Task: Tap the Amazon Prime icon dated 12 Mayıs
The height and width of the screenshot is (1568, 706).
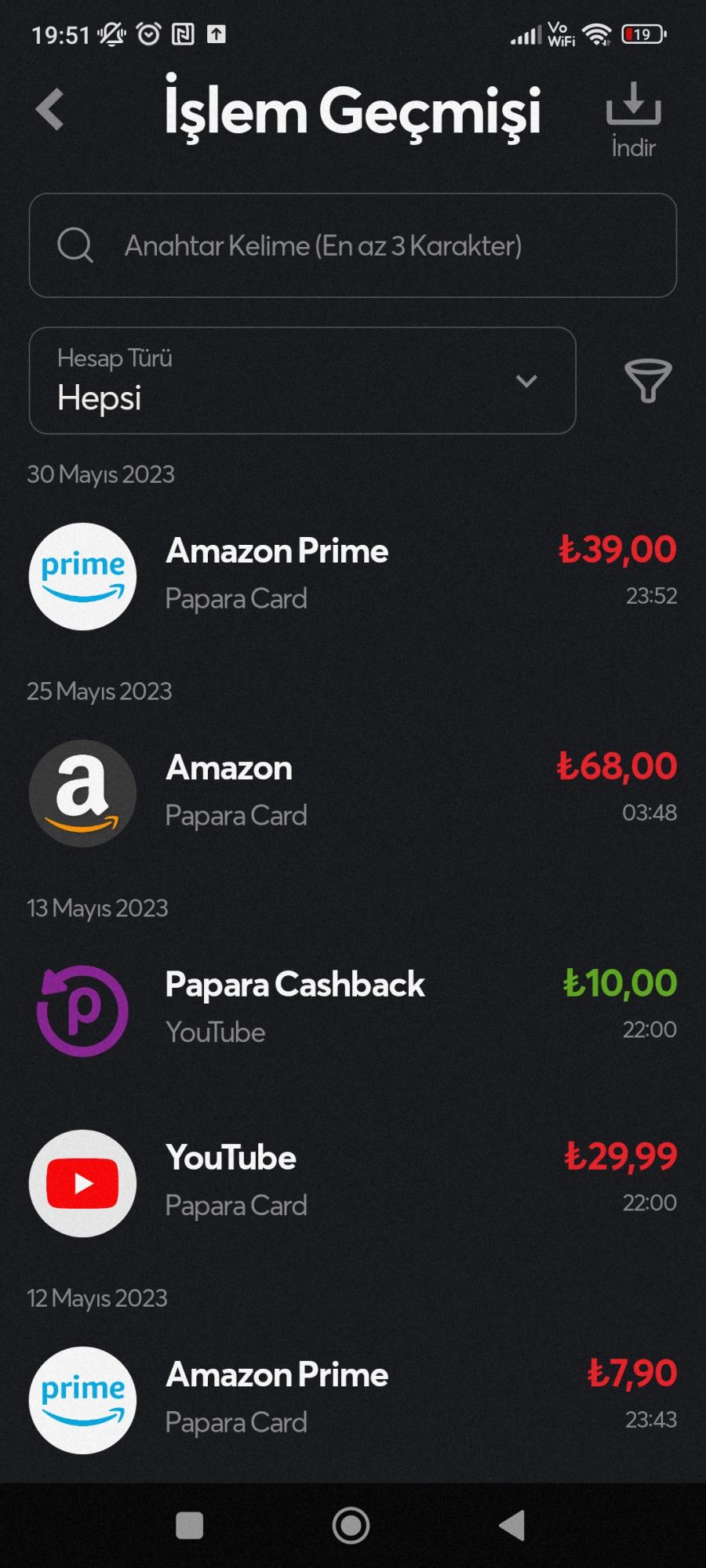Action: coord(82,1400)
